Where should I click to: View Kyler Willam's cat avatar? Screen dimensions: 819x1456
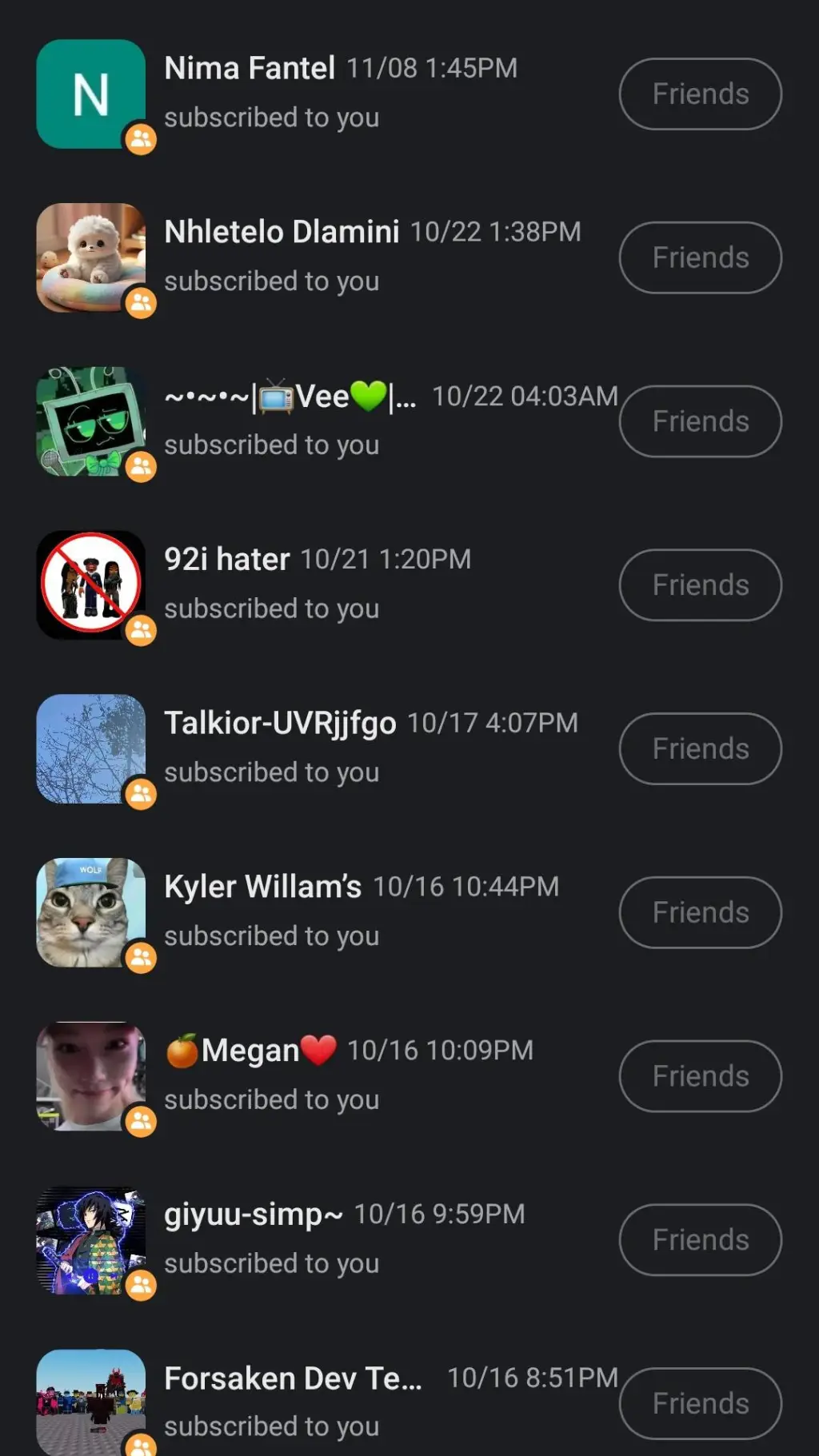pos(90,912)
